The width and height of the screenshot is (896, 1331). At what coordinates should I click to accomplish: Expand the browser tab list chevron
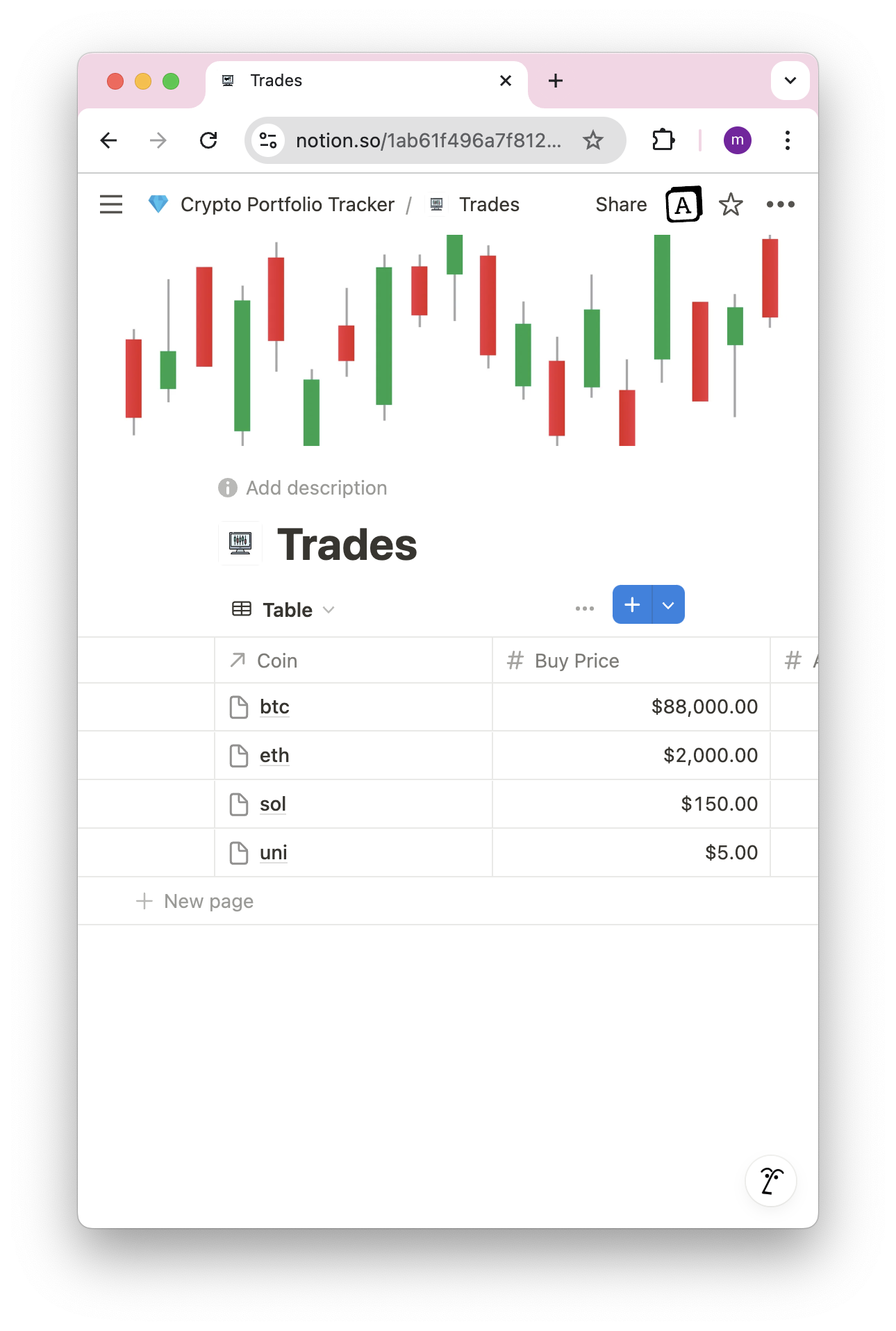point(789,81)
